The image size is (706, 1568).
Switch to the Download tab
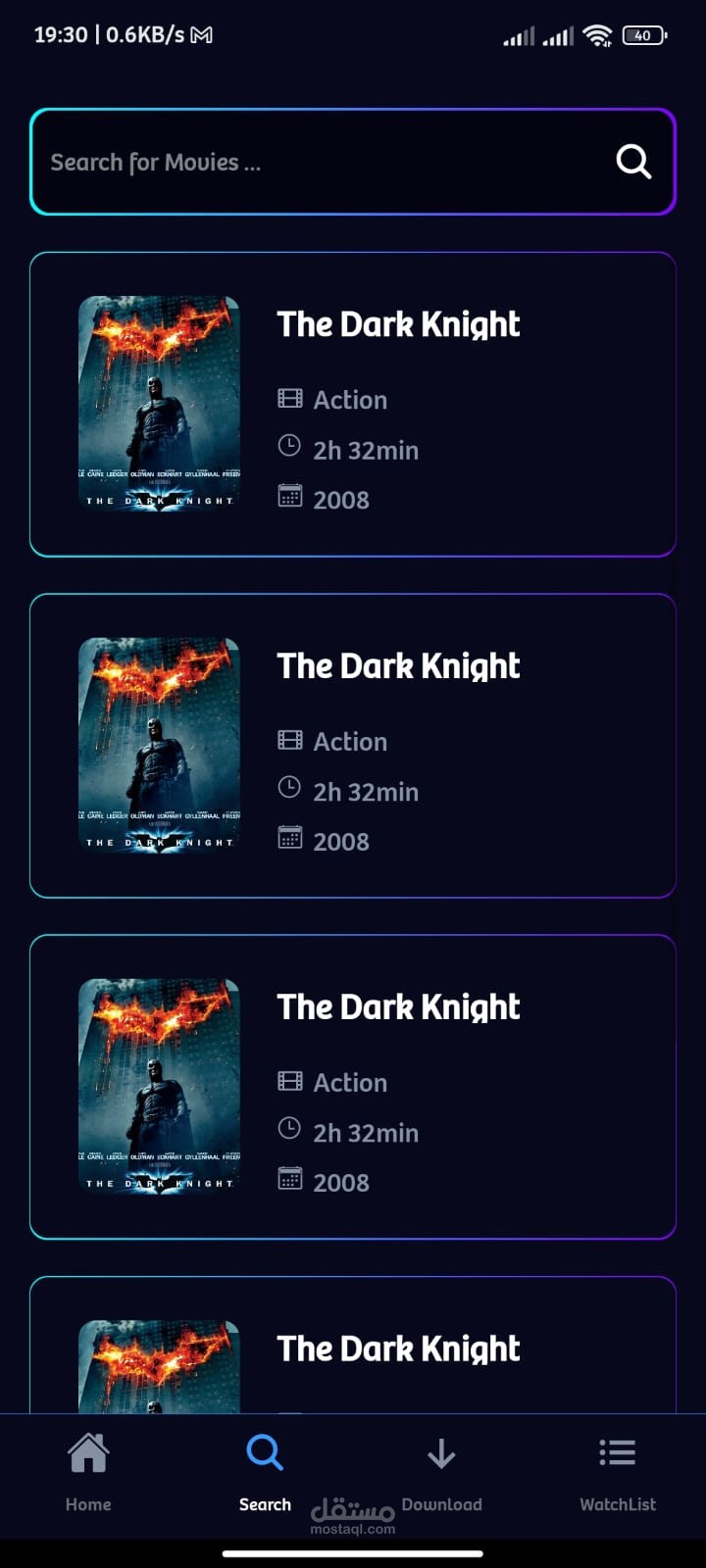[x=441, y=1470]
